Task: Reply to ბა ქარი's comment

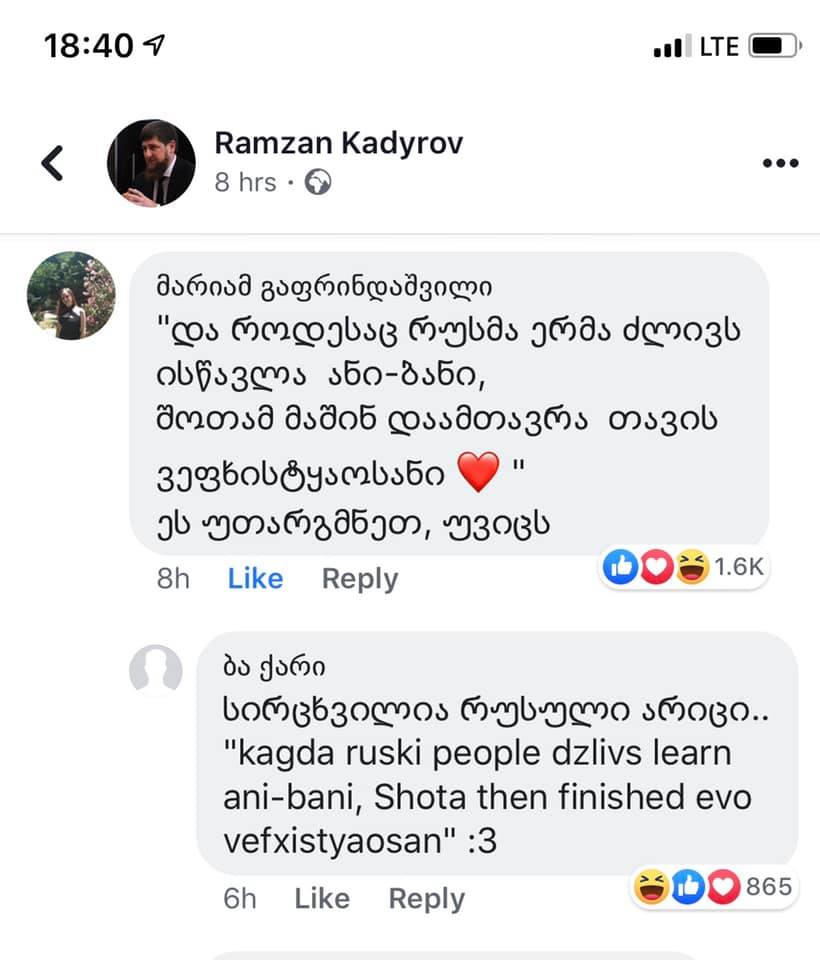Action: click(x=426, y=898)
